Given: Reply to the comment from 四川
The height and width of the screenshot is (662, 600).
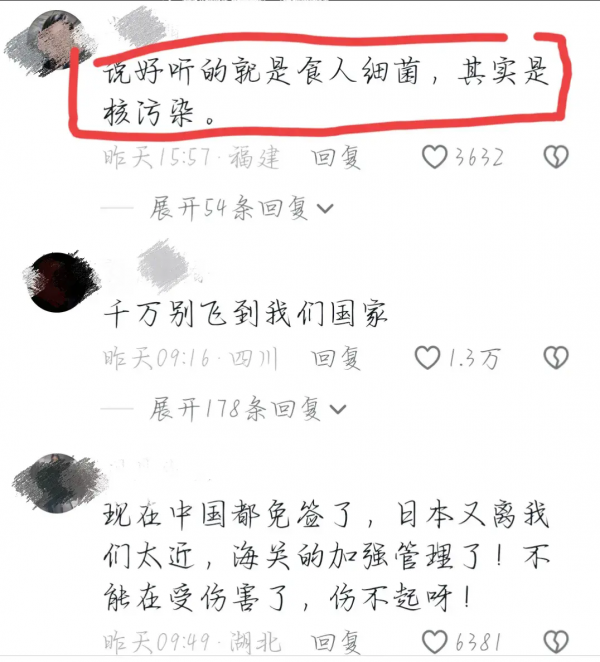Looking at the screenshot, I should point(337,358).
